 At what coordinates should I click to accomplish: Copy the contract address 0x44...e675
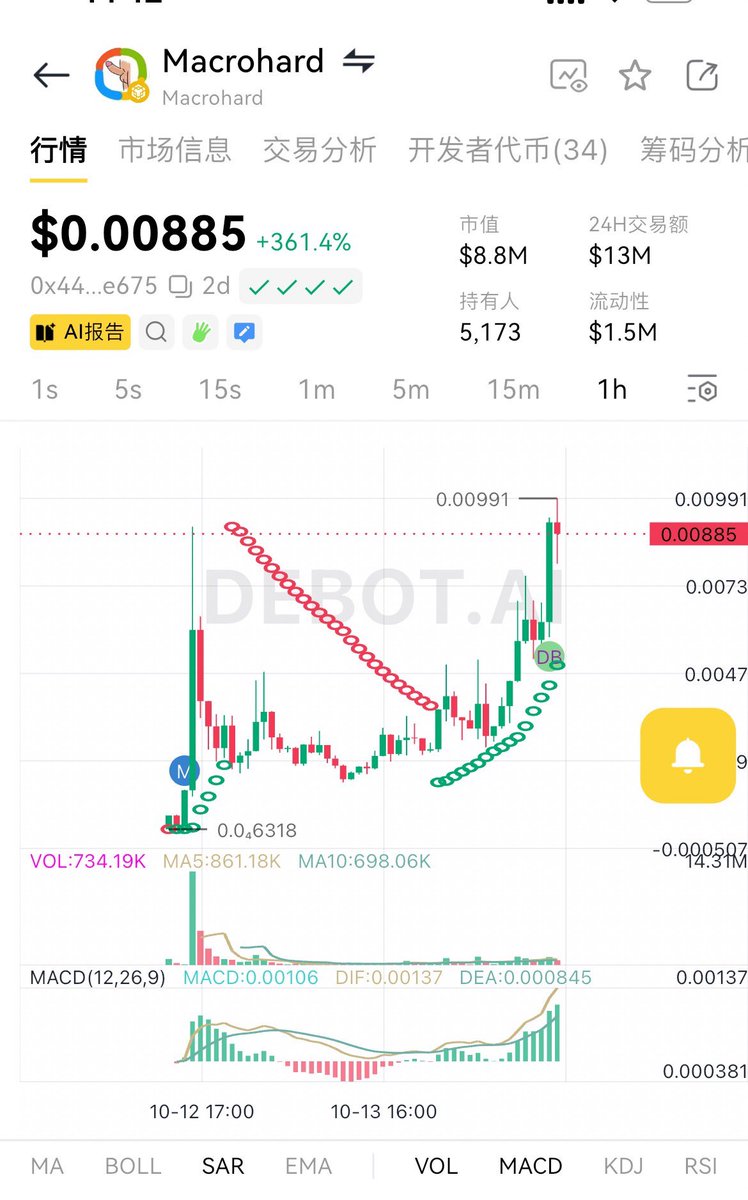click(180, 287)
